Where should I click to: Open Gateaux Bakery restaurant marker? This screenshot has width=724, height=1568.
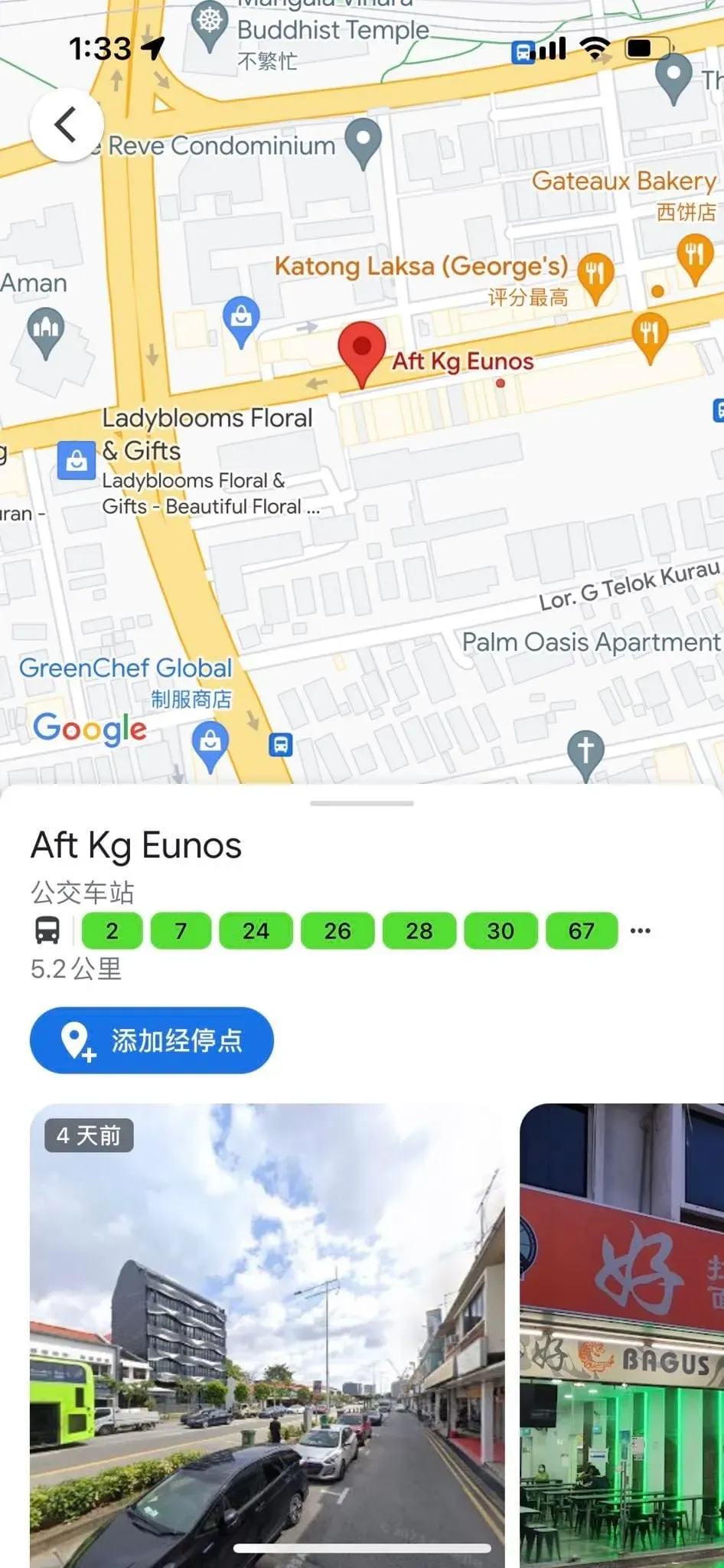[x=695, y=257]
